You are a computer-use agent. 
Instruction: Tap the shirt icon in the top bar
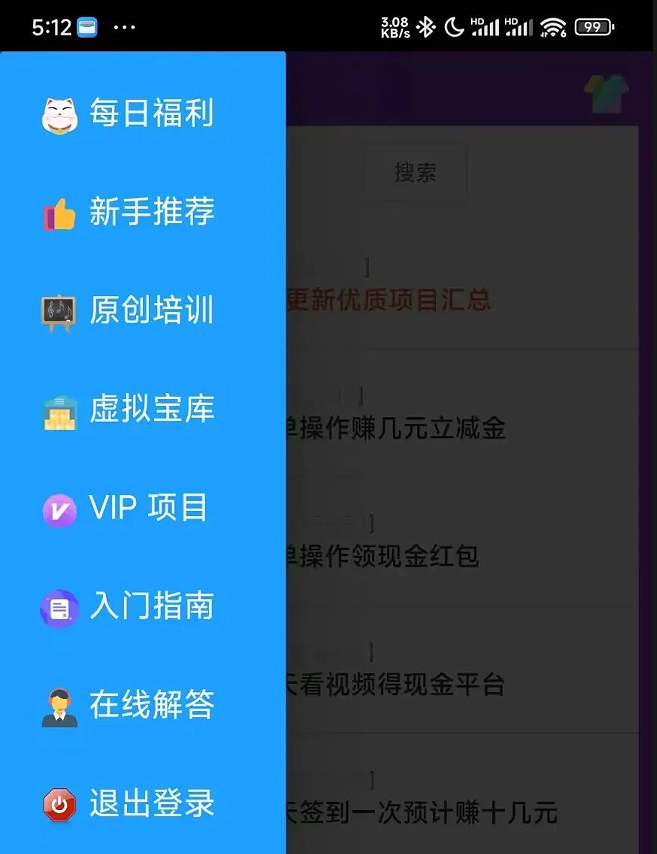(x=606, y=94)
